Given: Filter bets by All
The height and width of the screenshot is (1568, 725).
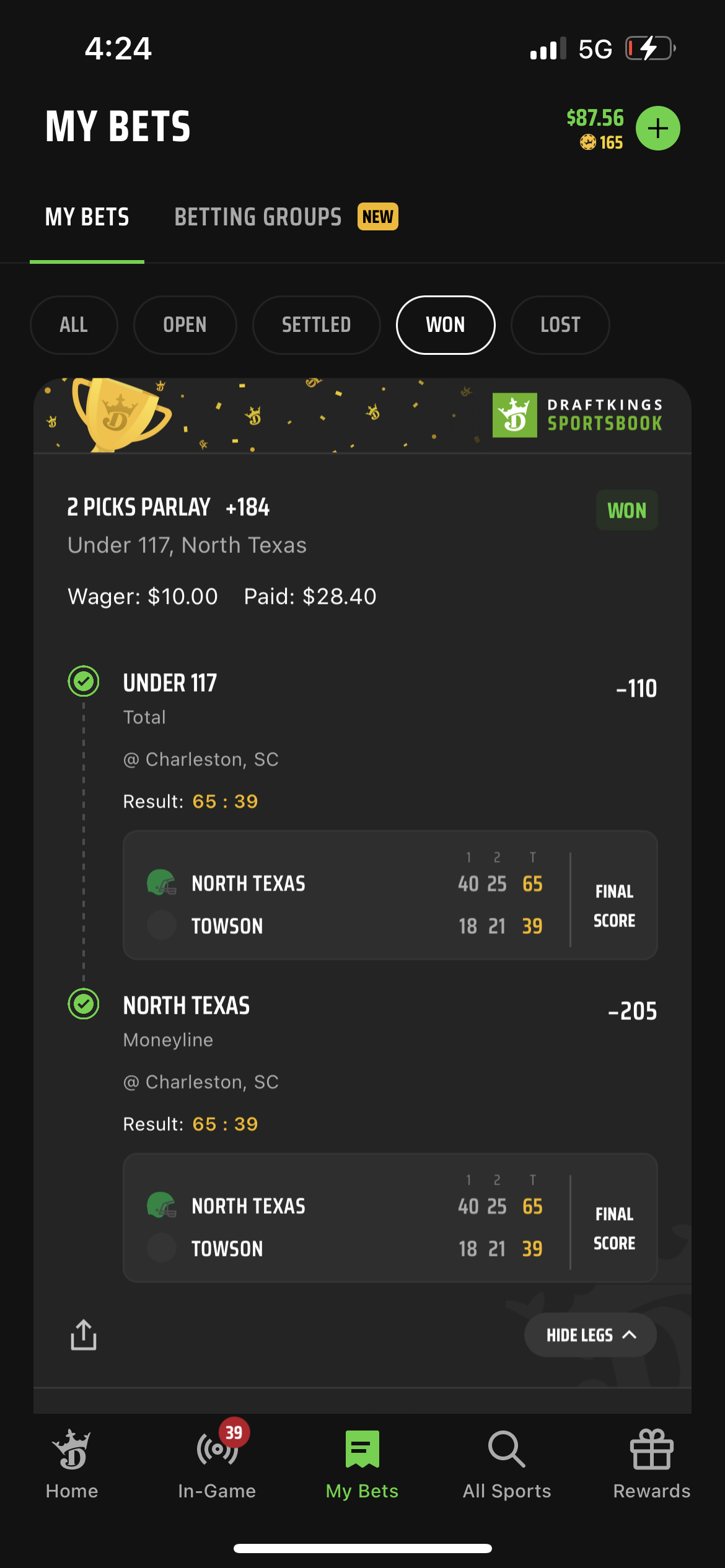Looking at the screenshot, I should tap(74, 324).
